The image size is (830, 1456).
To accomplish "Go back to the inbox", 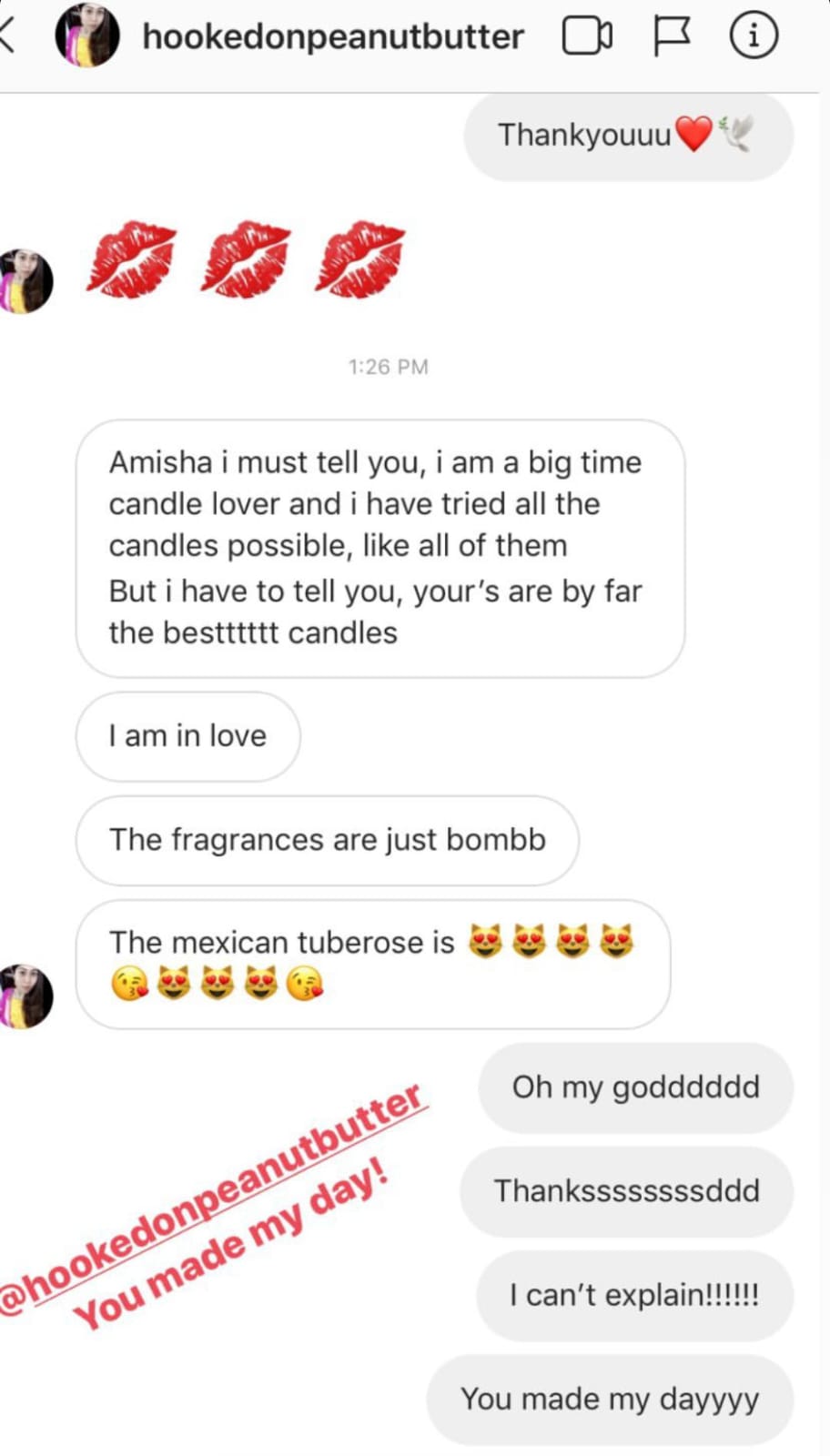I will click(x=7, y=36).
